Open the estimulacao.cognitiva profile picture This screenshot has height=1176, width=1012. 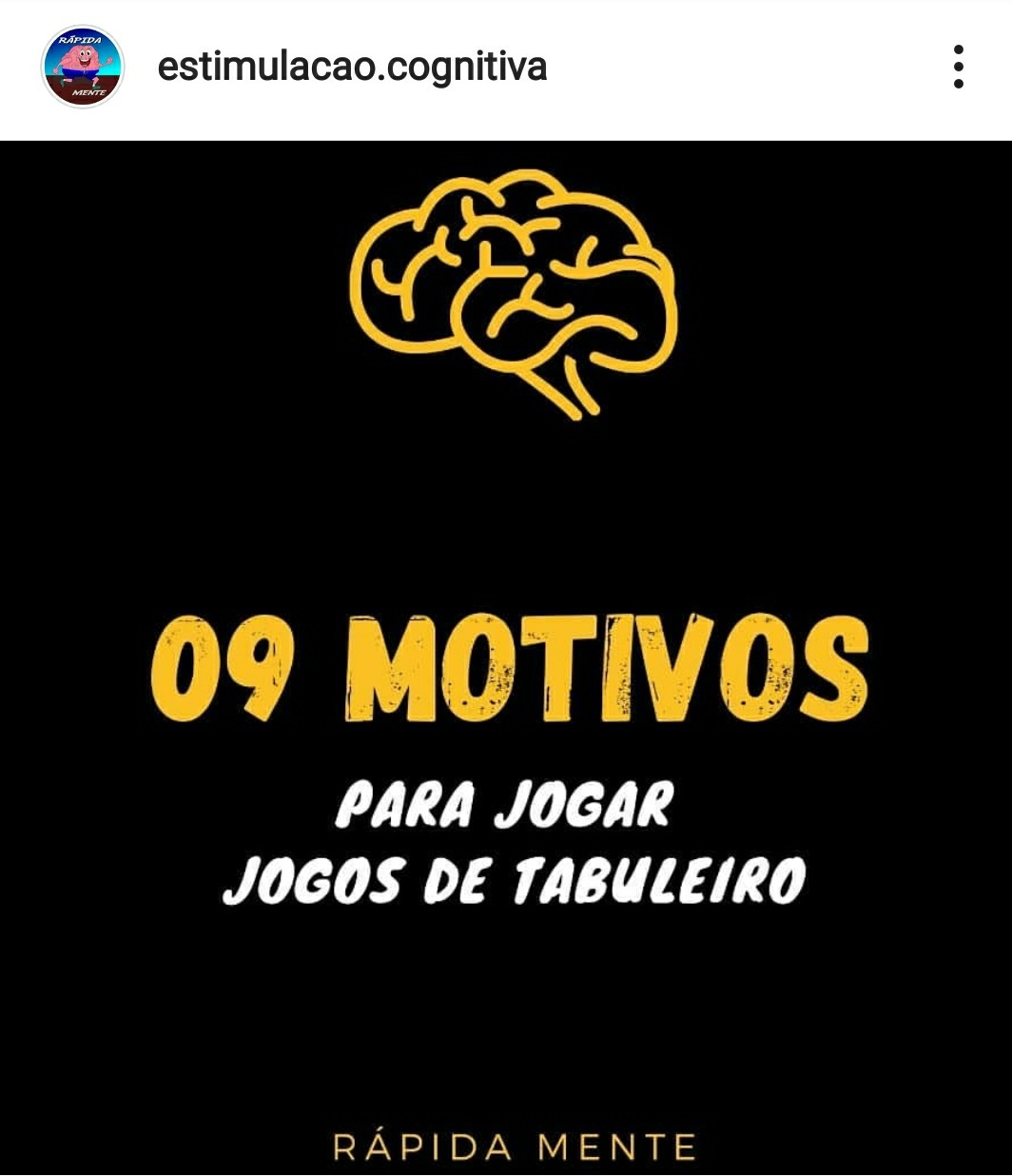[83, 68]
